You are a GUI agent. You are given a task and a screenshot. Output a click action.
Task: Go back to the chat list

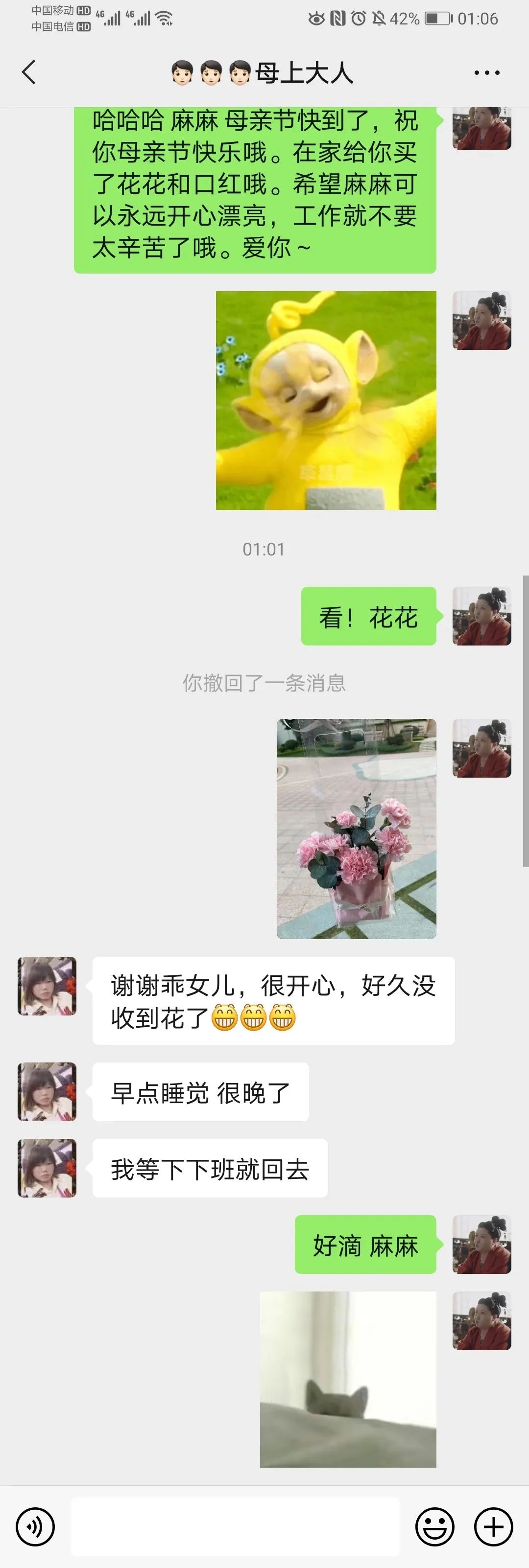[28, 72]
